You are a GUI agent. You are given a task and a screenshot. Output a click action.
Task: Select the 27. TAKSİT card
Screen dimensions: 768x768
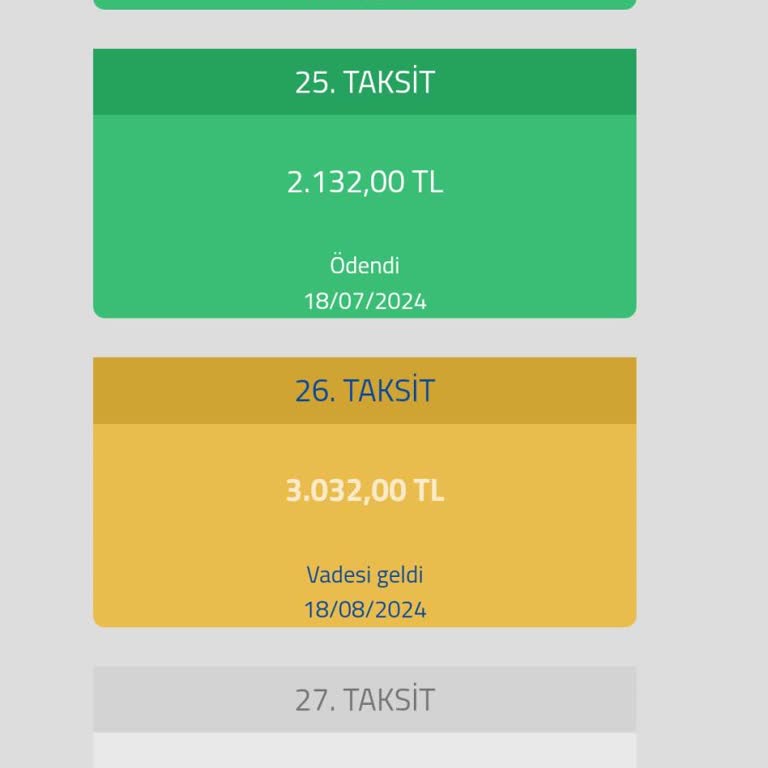pyautogui.click(x=364, y=700)
